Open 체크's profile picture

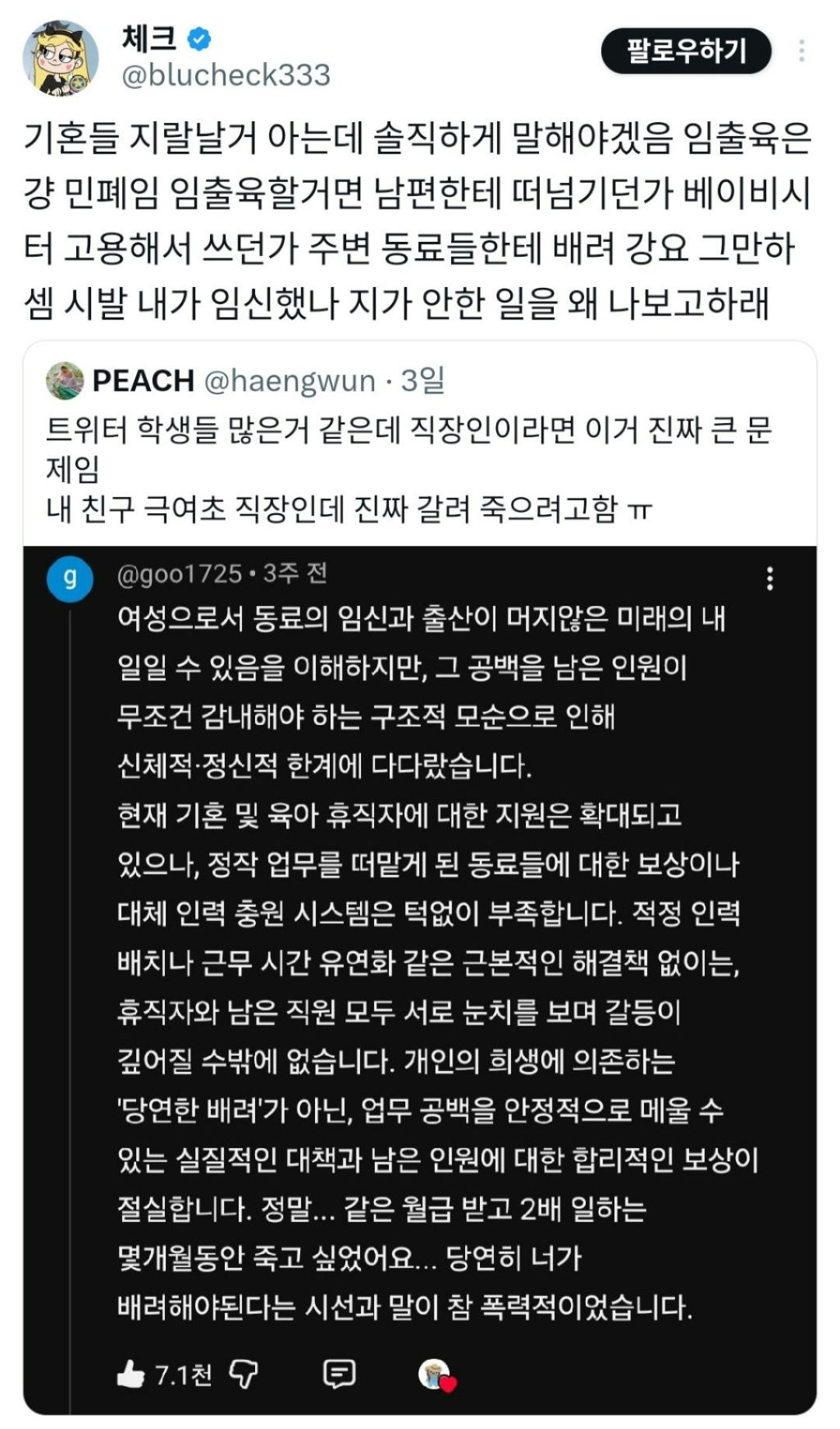61,58
